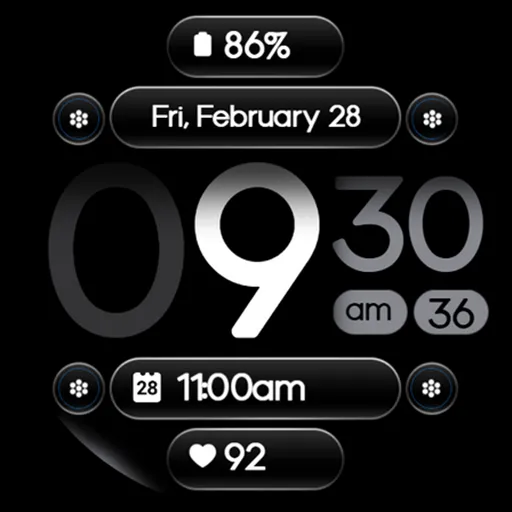This screenshot has width=512, height=512.
Task: Tap the Fri, February 28 date pill
Action: click(x=255, y=117)
